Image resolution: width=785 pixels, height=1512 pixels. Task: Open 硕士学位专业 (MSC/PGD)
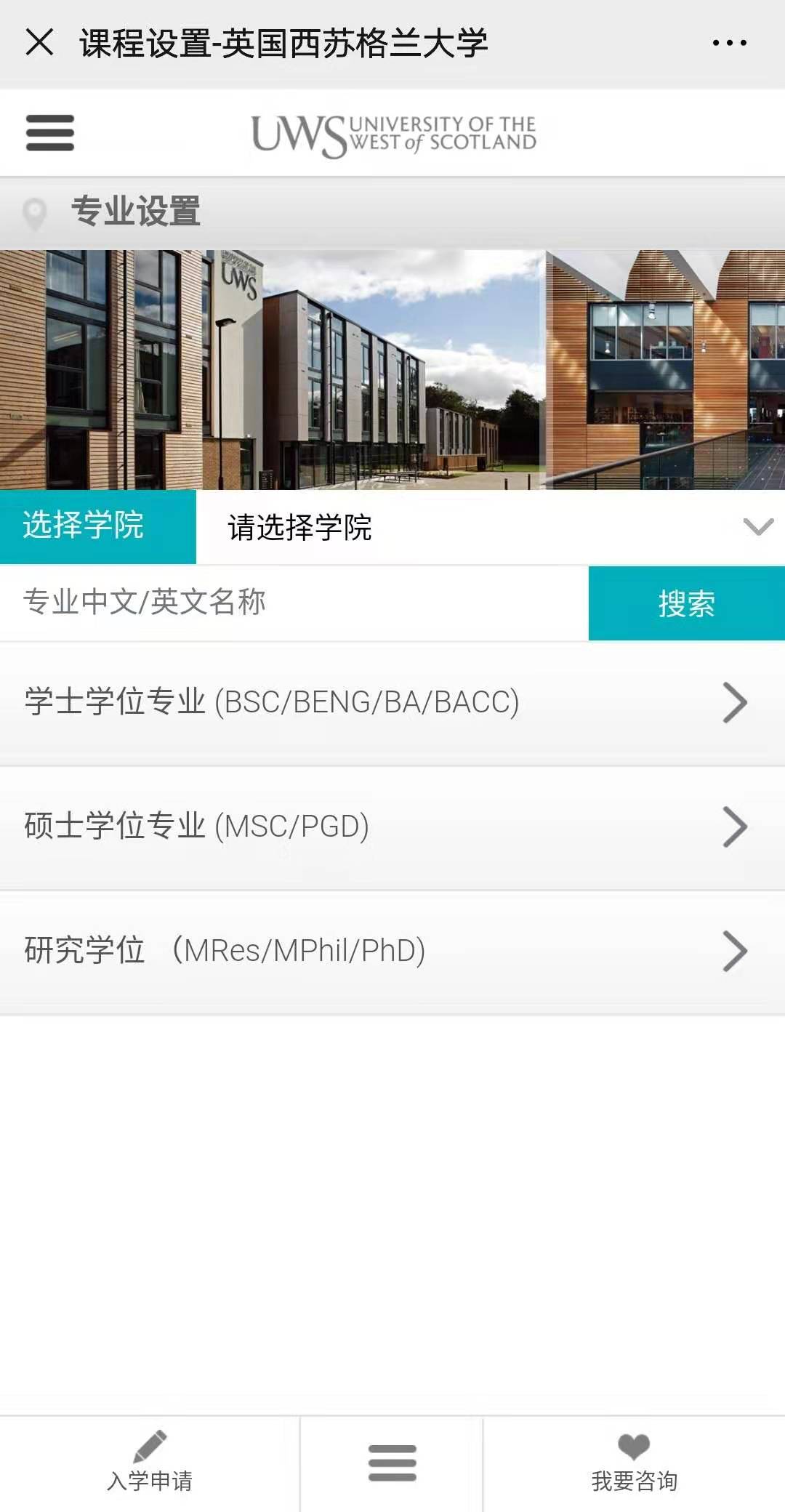point(392,827)
